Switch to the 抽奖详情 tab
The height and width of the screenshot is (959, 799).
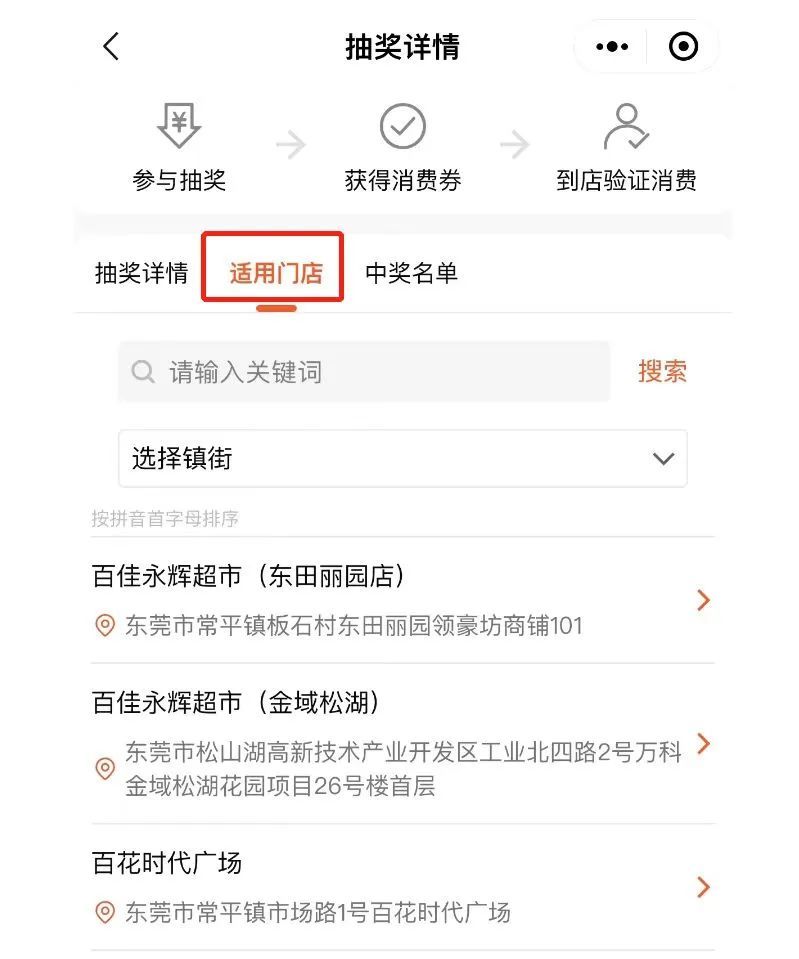[x=141, y=273]
